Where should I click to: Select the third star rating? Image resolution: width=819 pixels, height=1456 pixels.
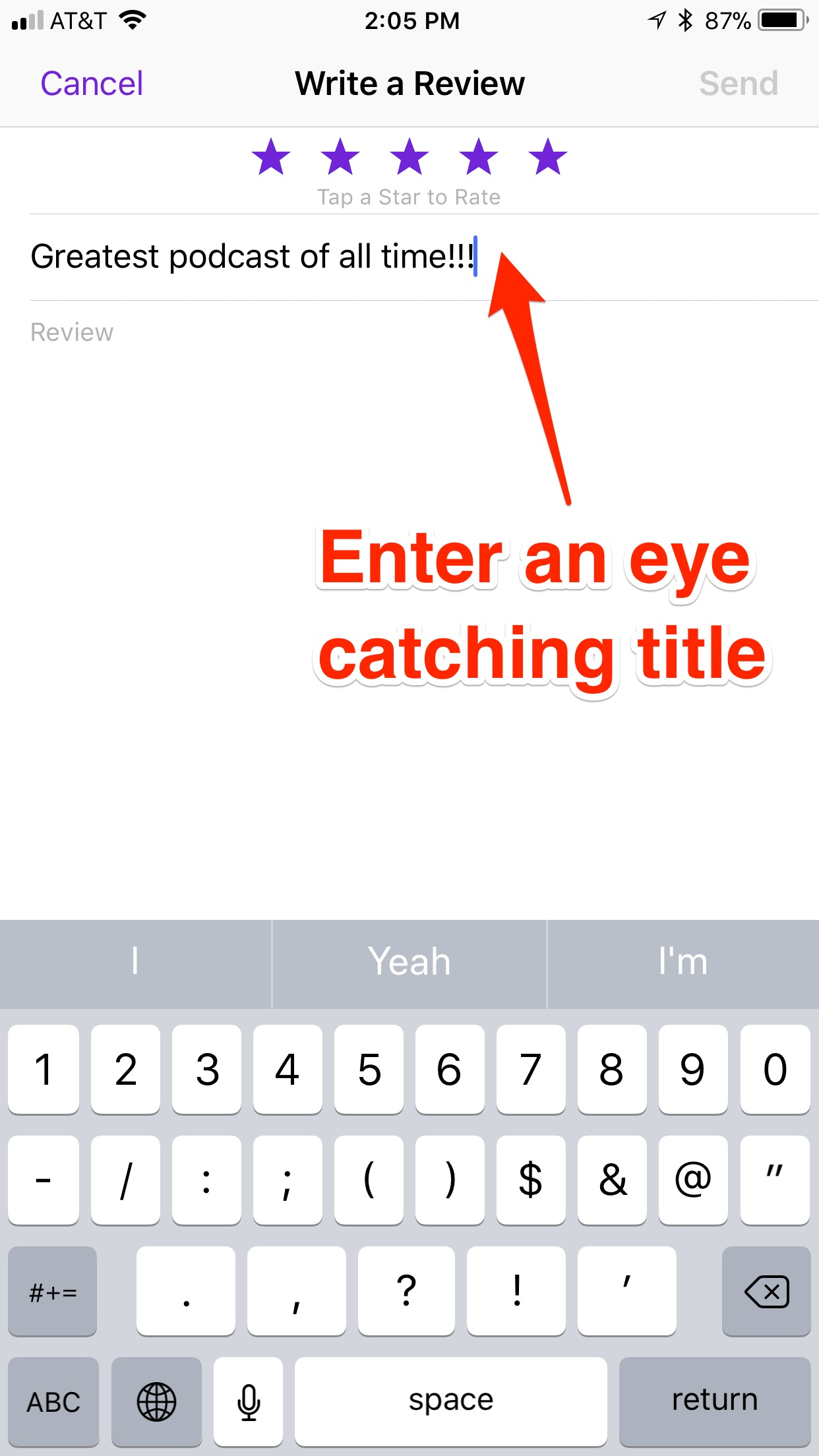[x=409, y=157]
